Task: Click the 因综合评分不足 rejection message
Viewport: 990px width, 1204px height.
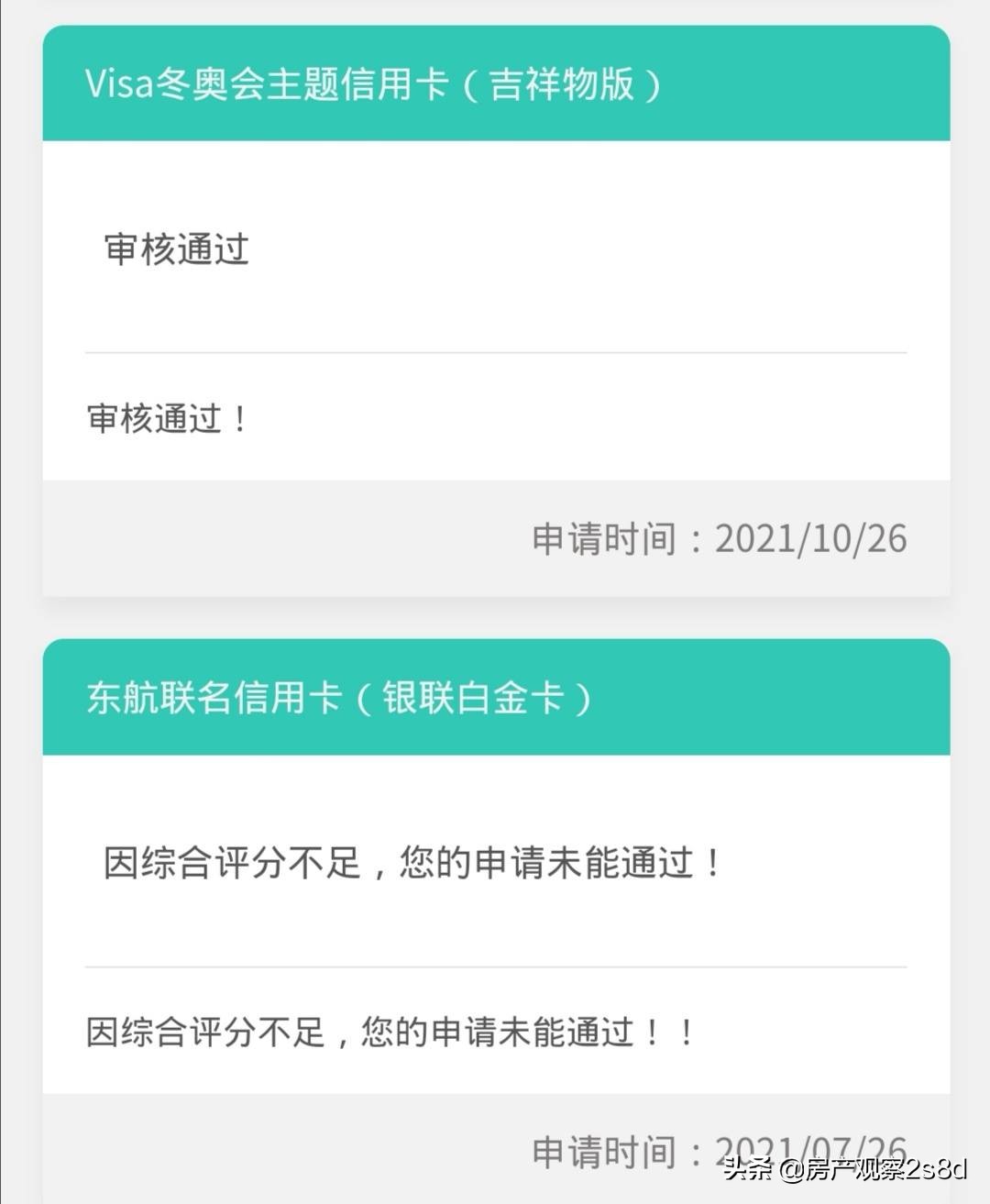Action: pos(411,862)
